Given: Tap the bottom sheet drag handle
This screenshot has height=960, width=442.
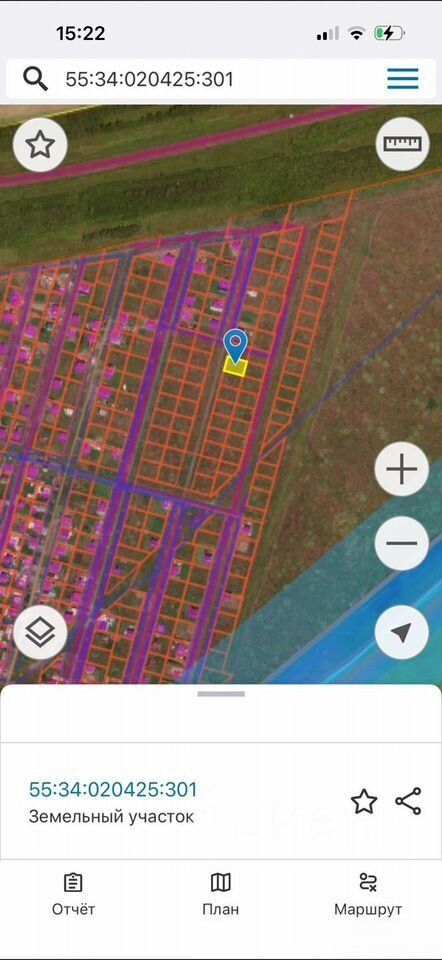Looking at the screenshot, I should [221, 694].
